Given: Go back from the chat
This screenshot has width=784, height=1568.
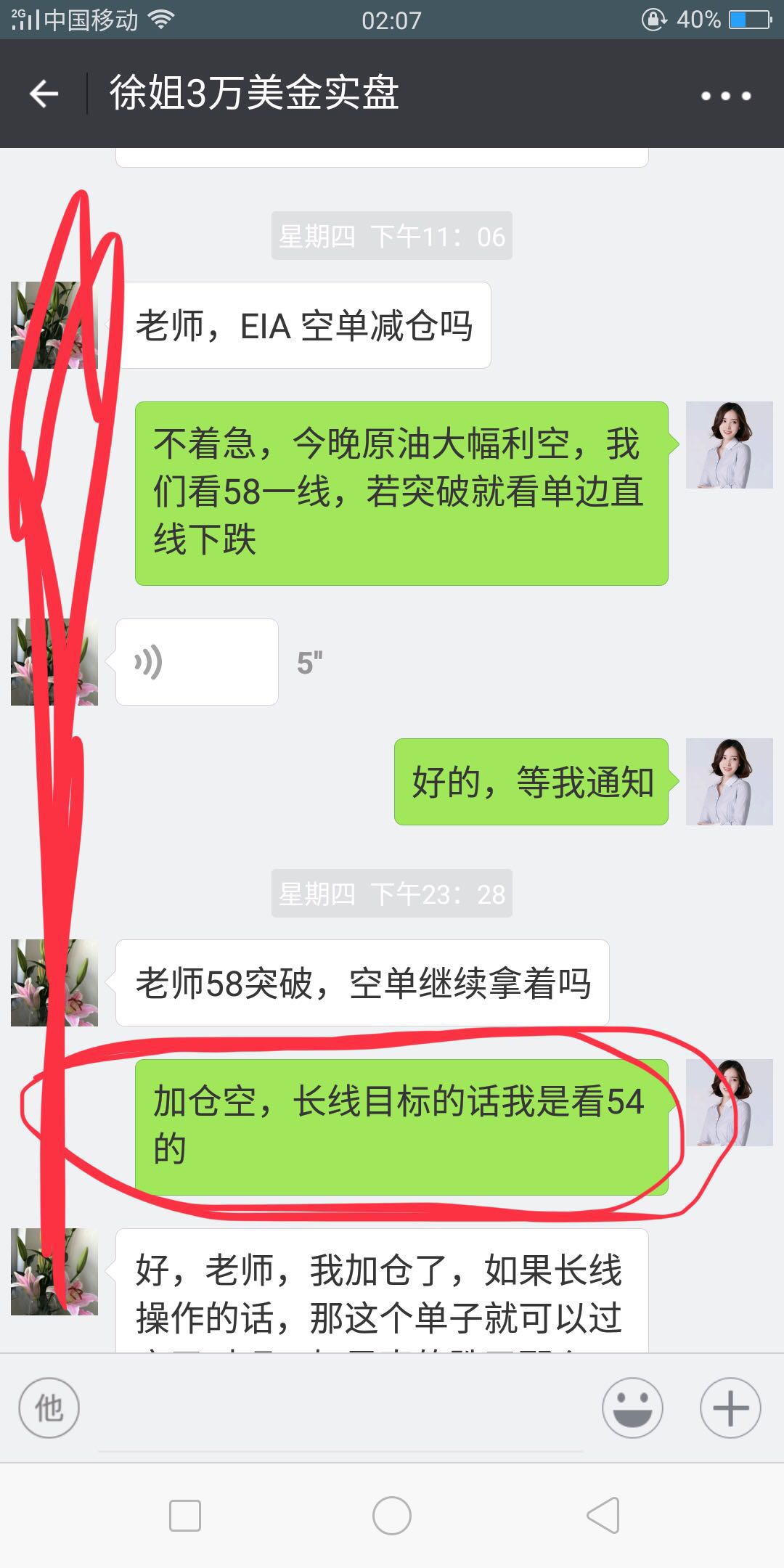Looking at the screenshot, I should (x=44, y=94).
